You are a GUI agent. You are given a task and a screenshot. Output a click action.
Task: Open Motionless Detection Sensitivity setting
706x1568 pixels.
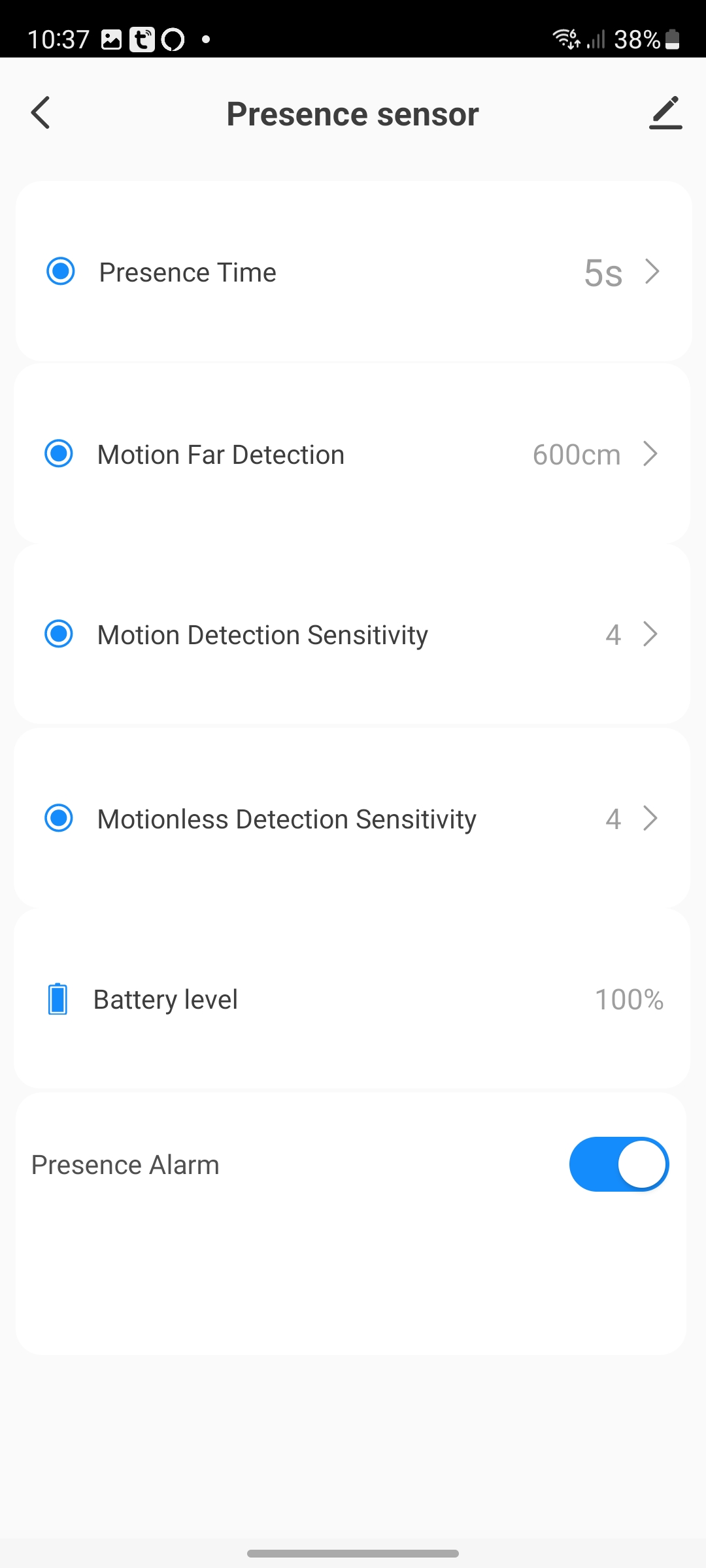(353, 819)
